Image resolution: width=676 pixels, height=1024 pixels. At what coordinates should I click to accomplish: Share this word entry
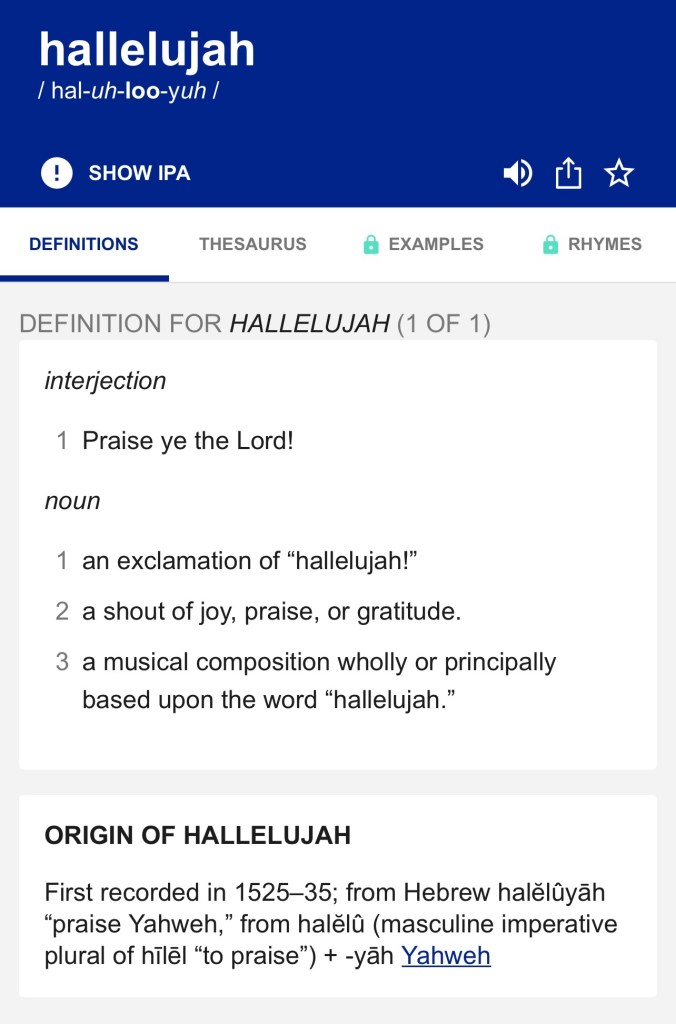click(568, 174)
